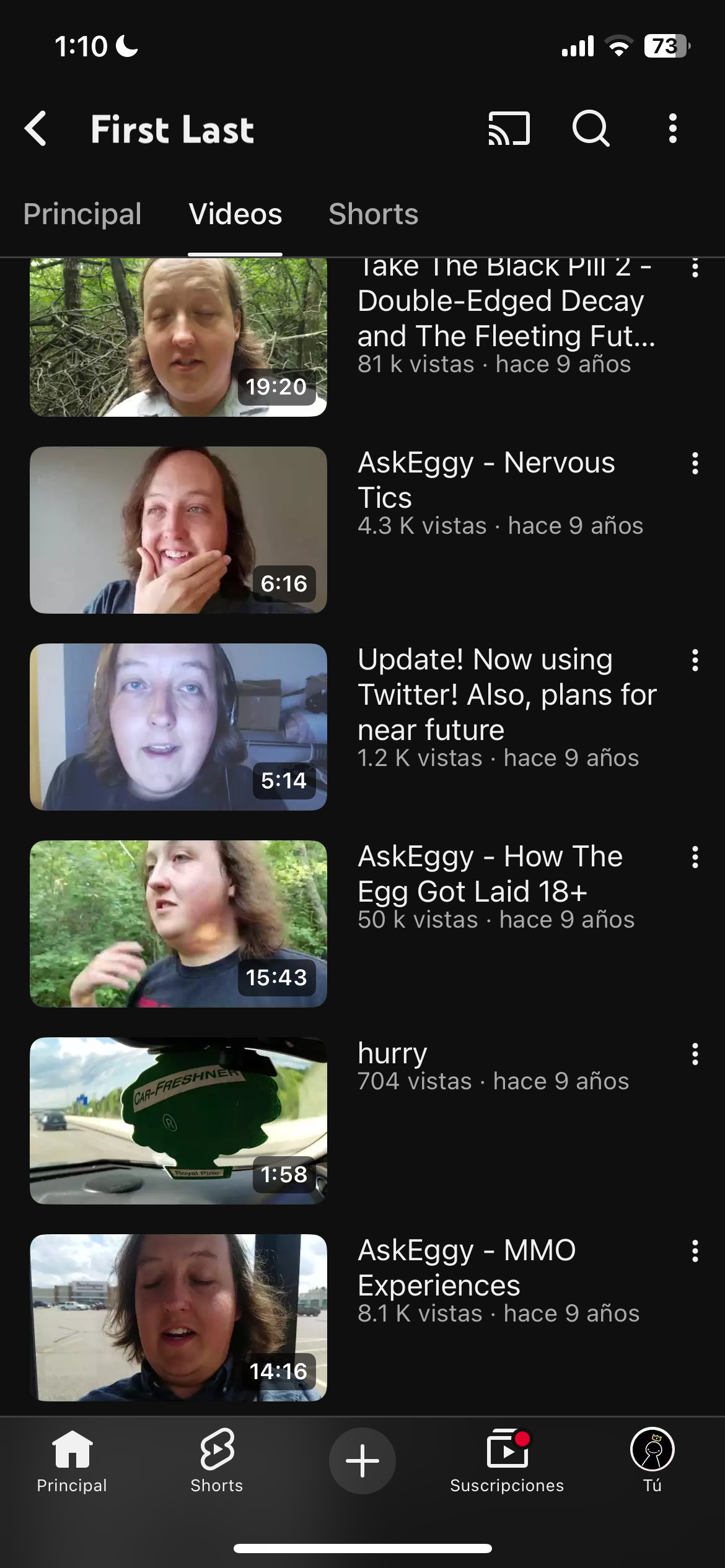The image size is (725, 1568).
Task: Play AskEggy - MMO Experiences
Action: 178,1318
